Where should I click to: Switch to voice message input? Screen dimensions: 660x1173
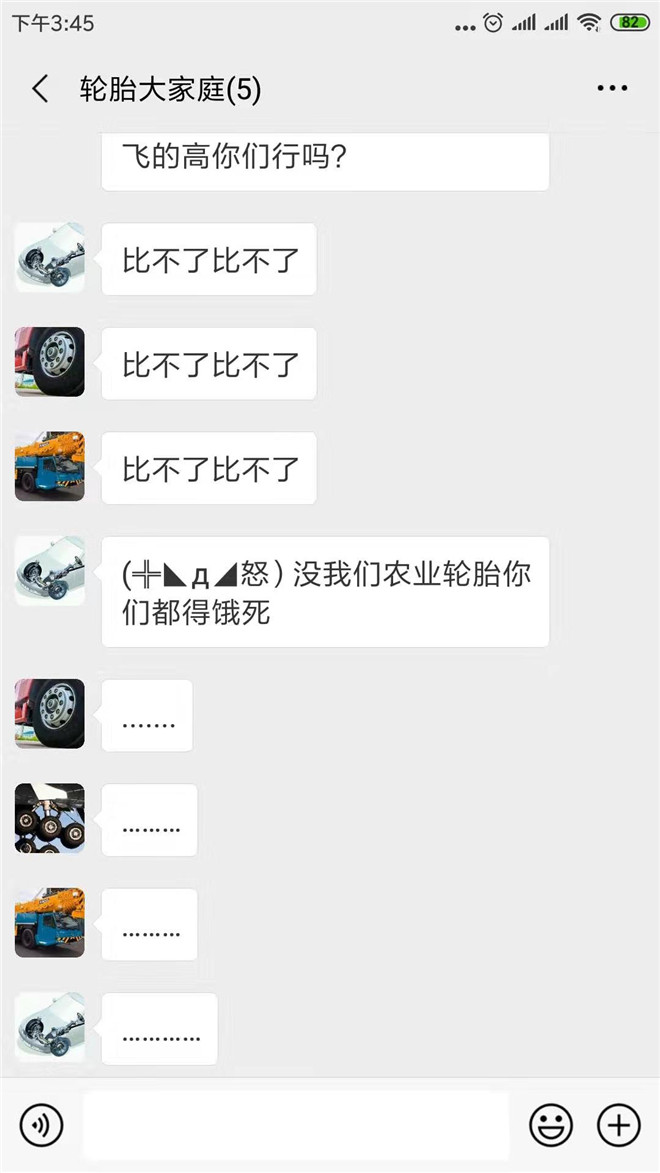click(x=42, y=1125)
